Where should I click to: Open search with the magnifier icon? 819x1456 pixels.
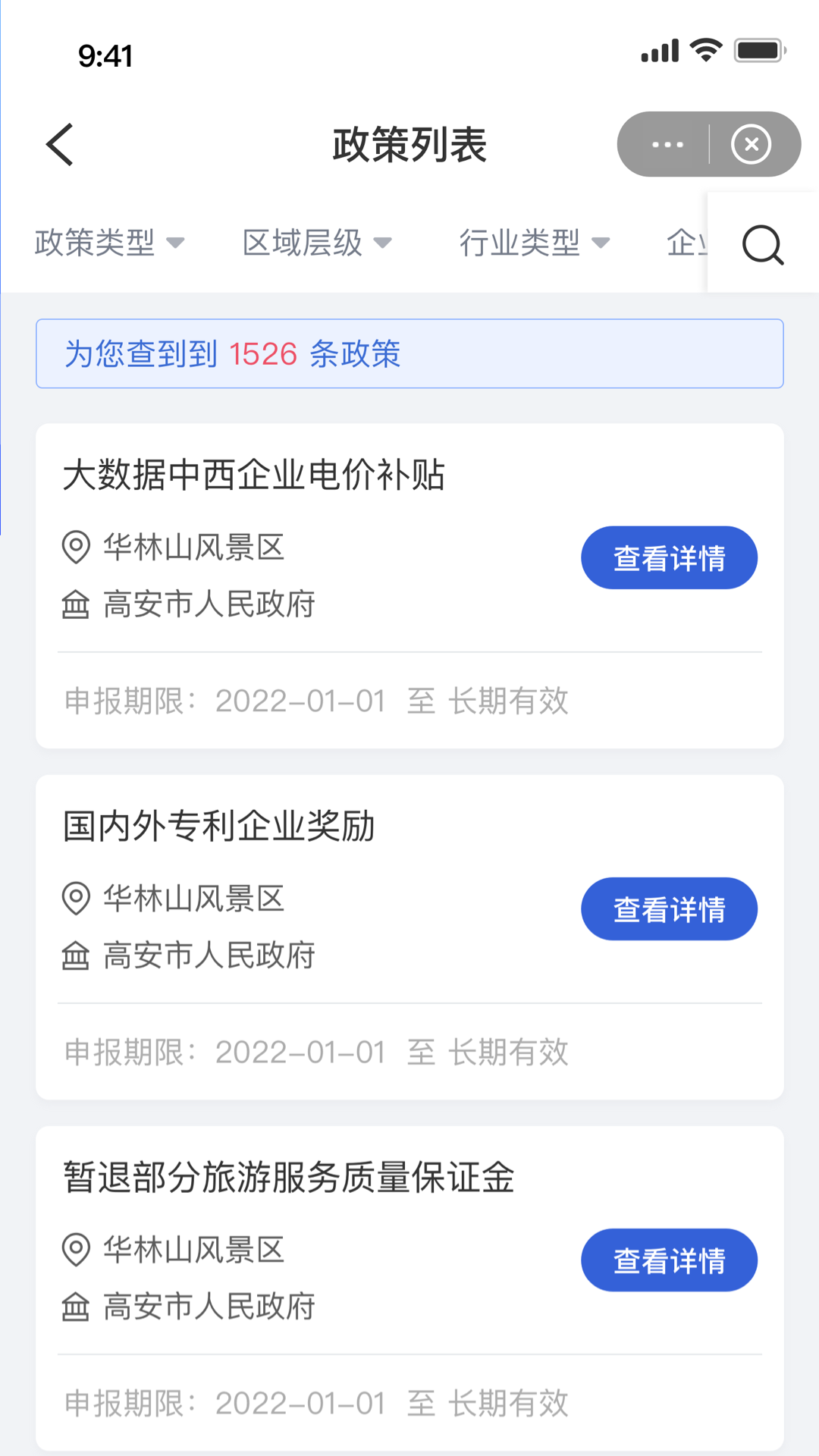click(x=762, y=244)
